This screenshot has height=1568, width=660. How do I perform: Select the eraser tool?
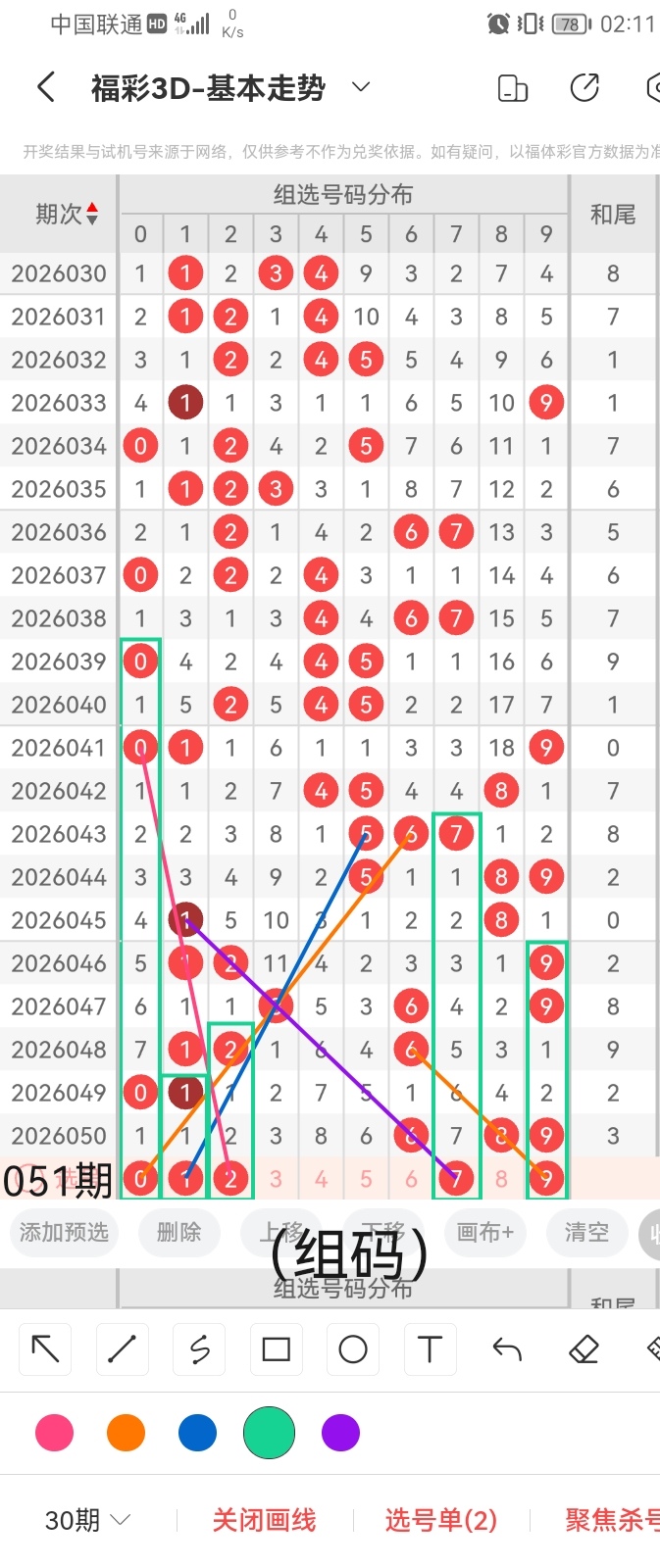pos(584,1349)
